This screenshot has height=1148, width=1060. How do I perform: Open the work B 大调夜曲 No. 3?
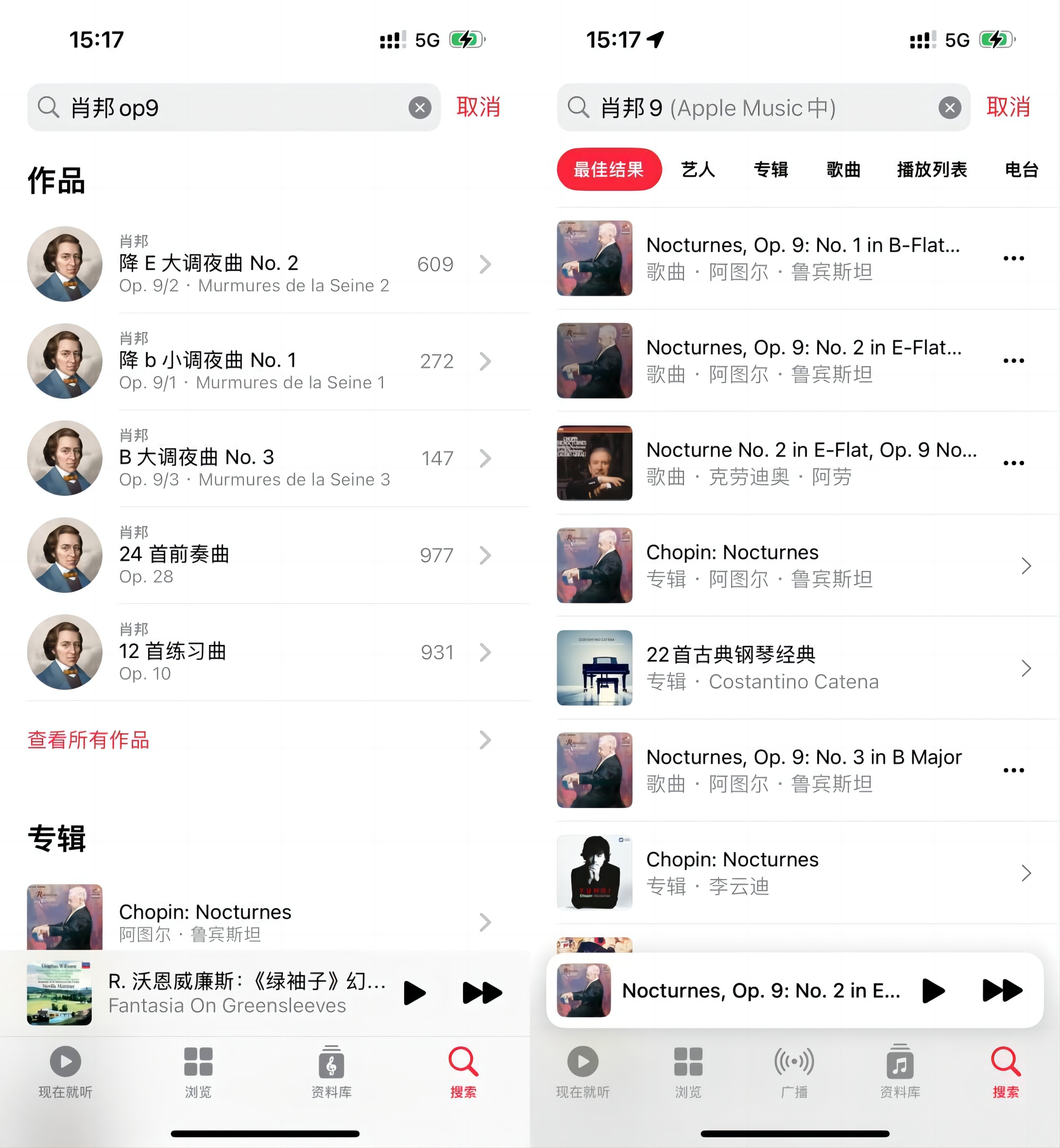click(x=258, y=457)
